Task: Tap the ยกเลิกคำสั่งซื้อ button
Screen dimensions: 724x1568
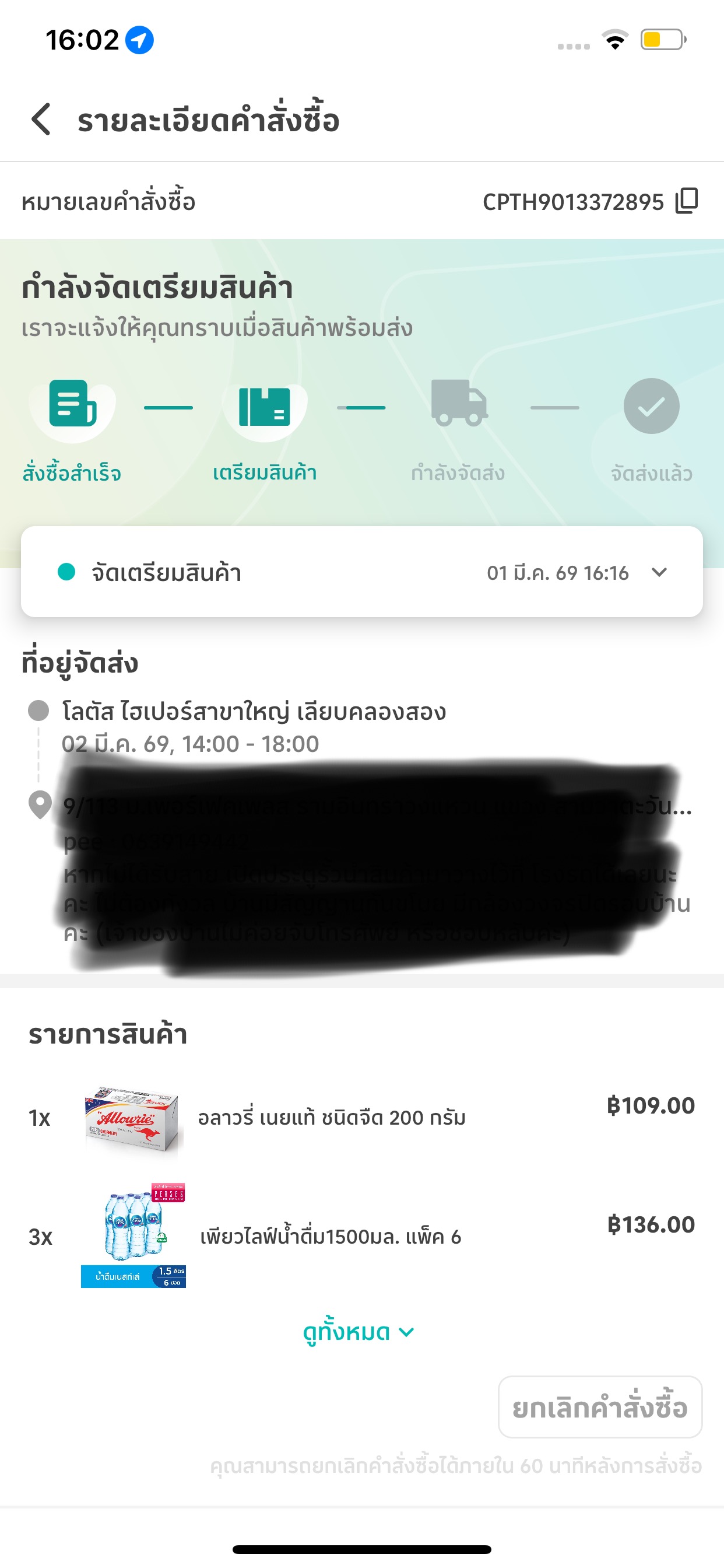Action: [x=599, y=1408]
